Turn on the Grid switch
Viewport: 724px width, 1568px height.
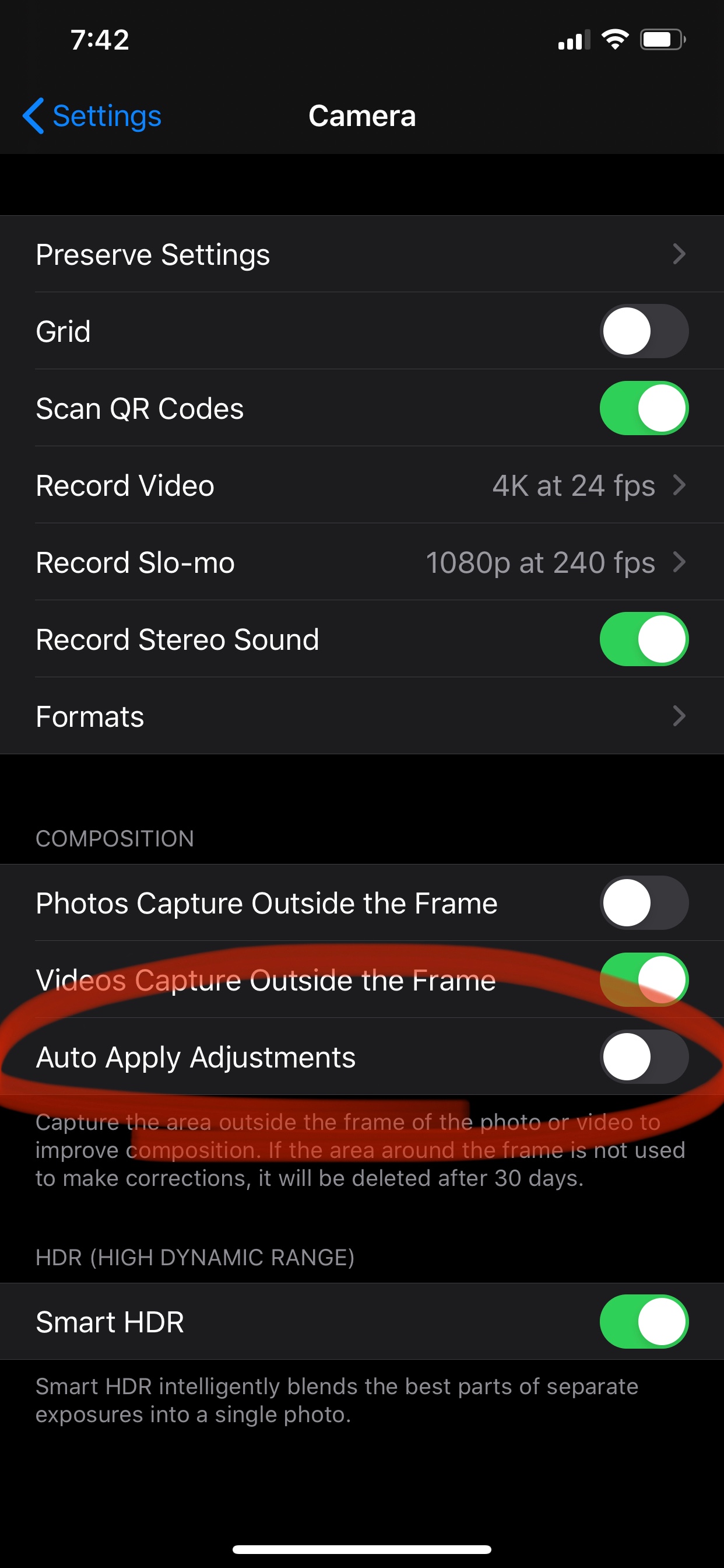(x=644, y=331)
